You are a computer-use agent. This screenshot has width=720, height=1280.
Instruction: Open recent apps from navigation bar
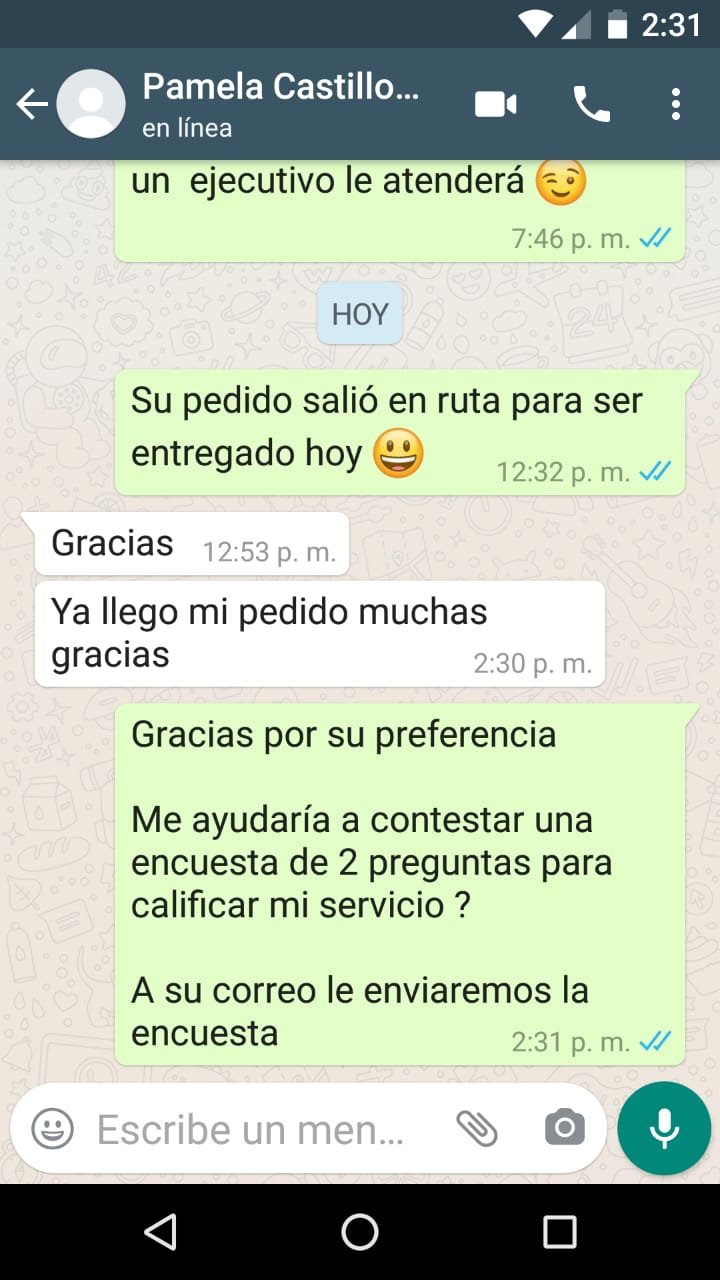[560, 1232]
